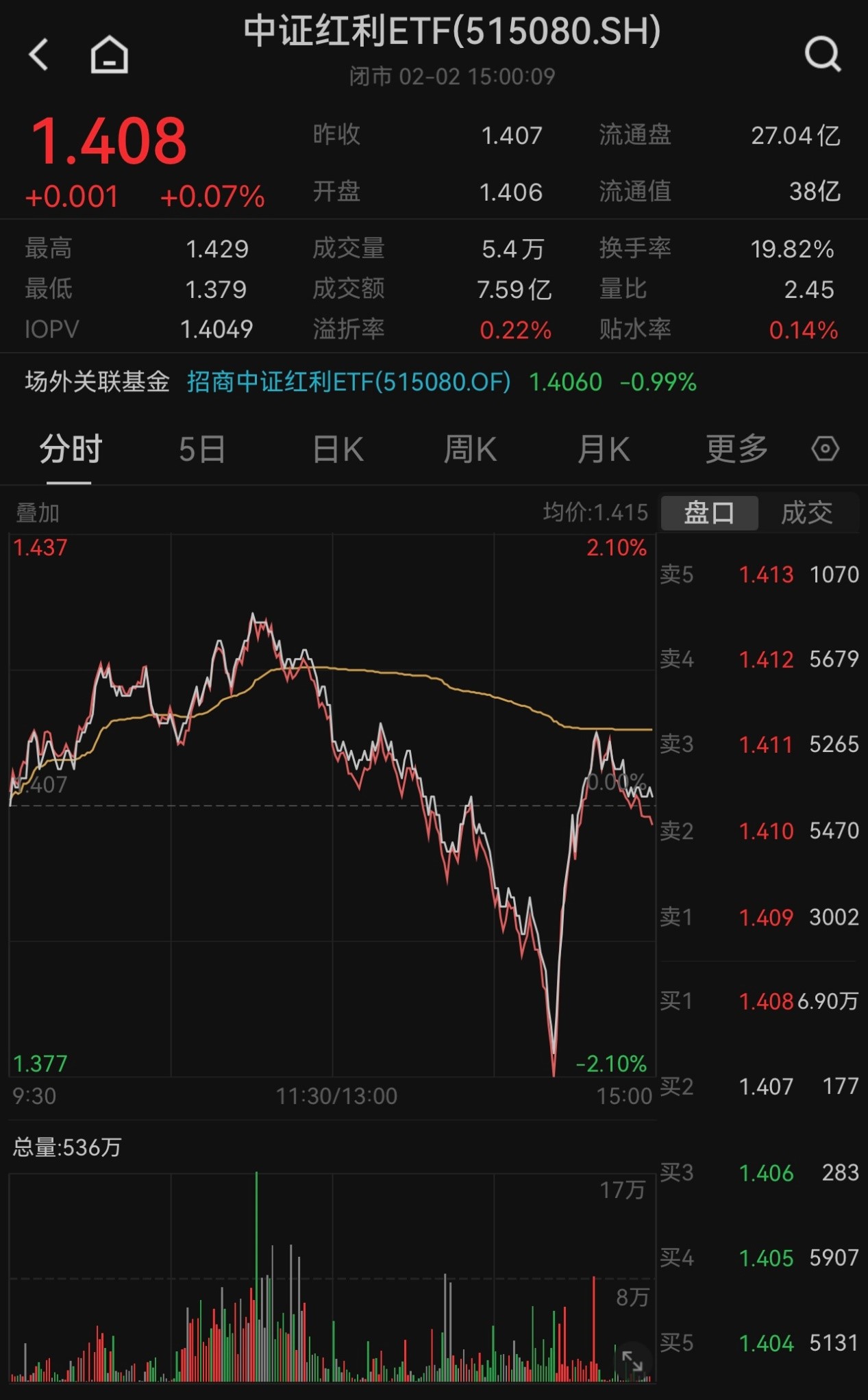Open linked fund 招商中证红利ETF(515080.OF)
The width and height of the screenshot is (868, 1400).
(x=349, y=382)
